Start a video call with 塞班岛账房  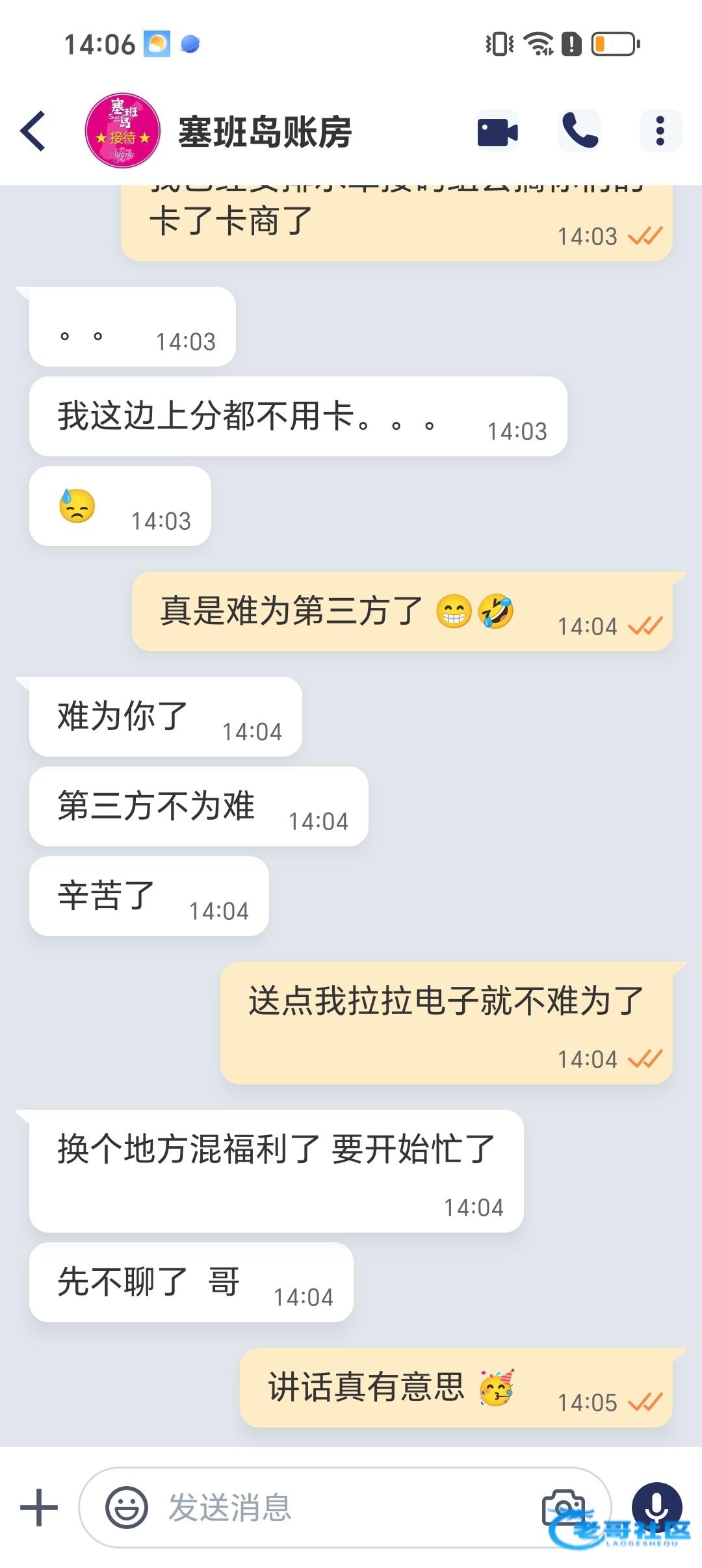pyautogui.click(x=497, y=131)
